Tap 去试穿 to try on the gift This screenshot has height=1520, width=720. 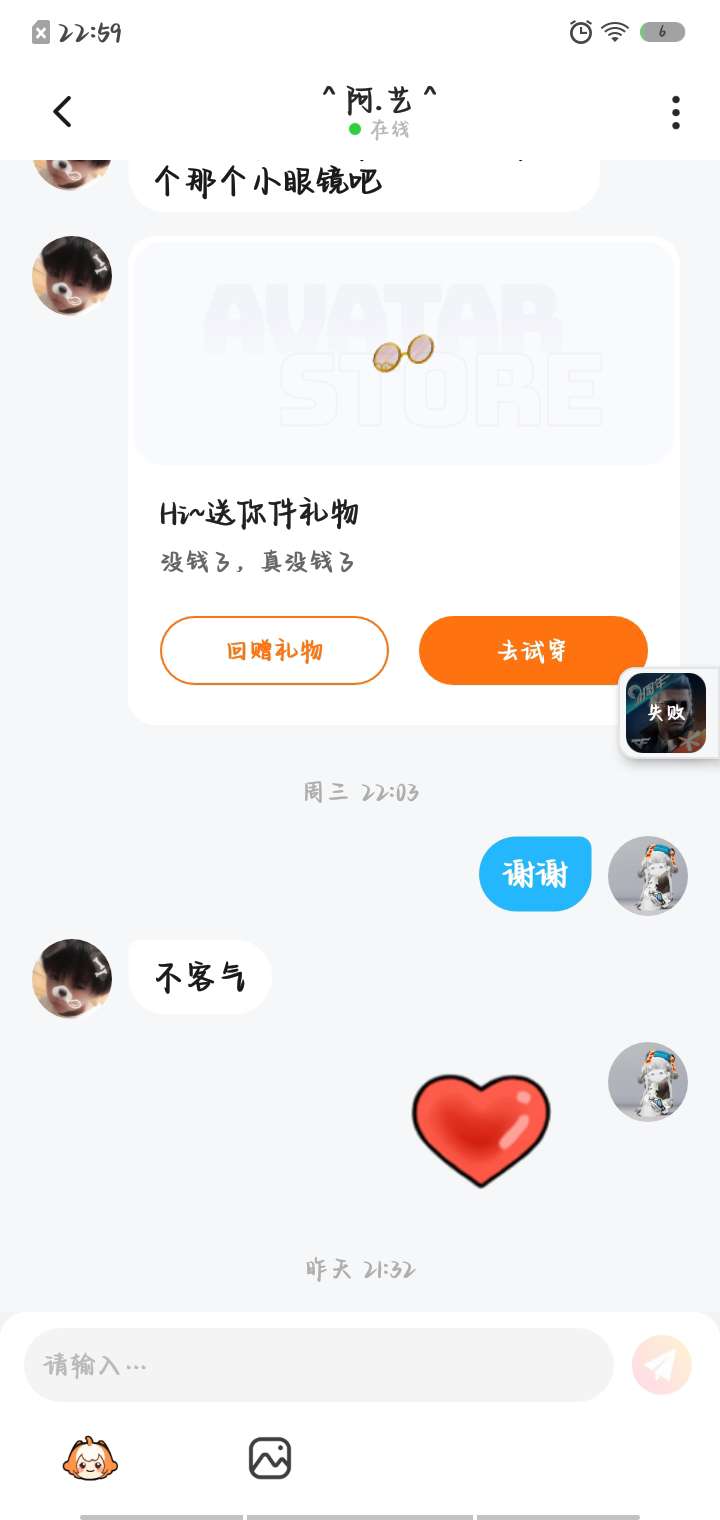click(x=533, y=651)
